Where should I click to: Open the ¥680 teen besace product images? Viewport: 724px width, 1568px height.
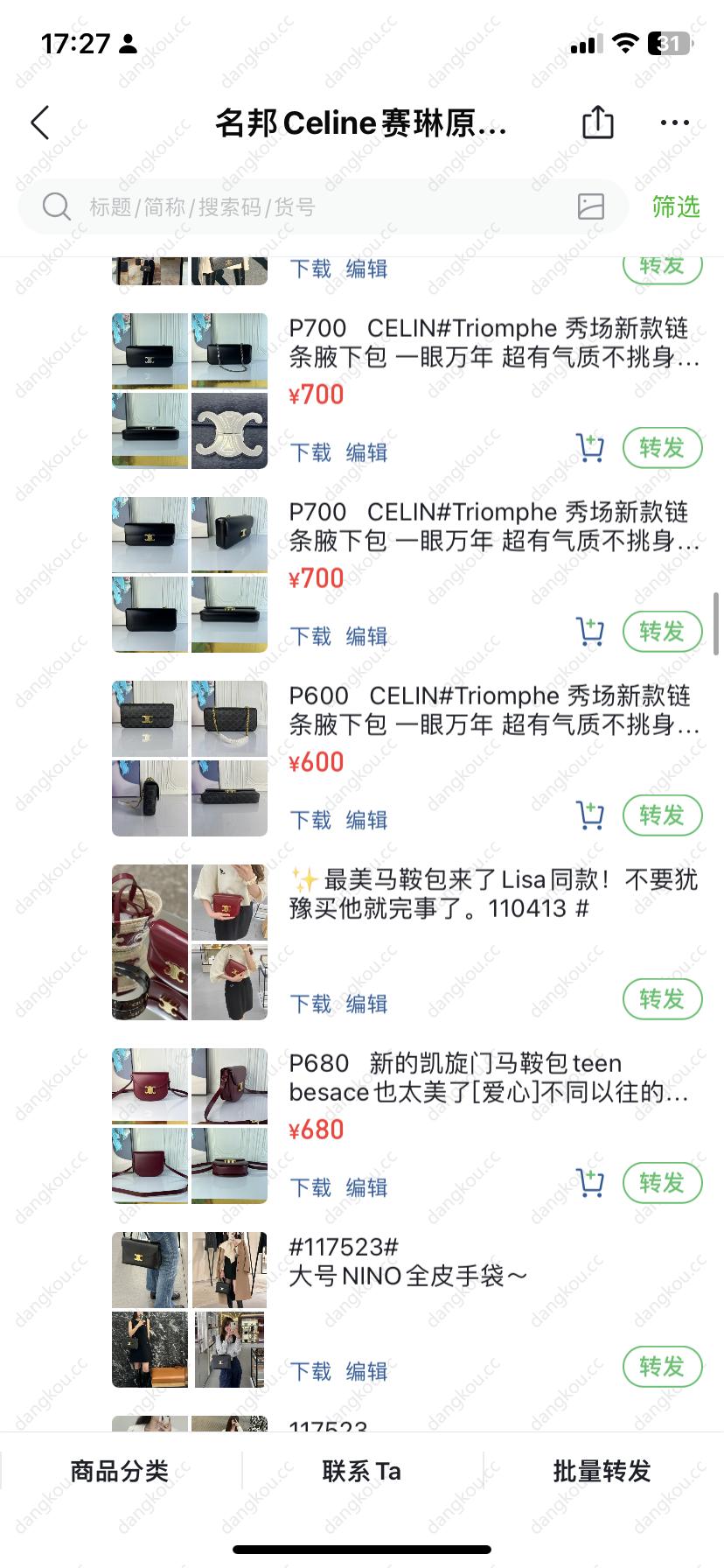pos(190,1126)
